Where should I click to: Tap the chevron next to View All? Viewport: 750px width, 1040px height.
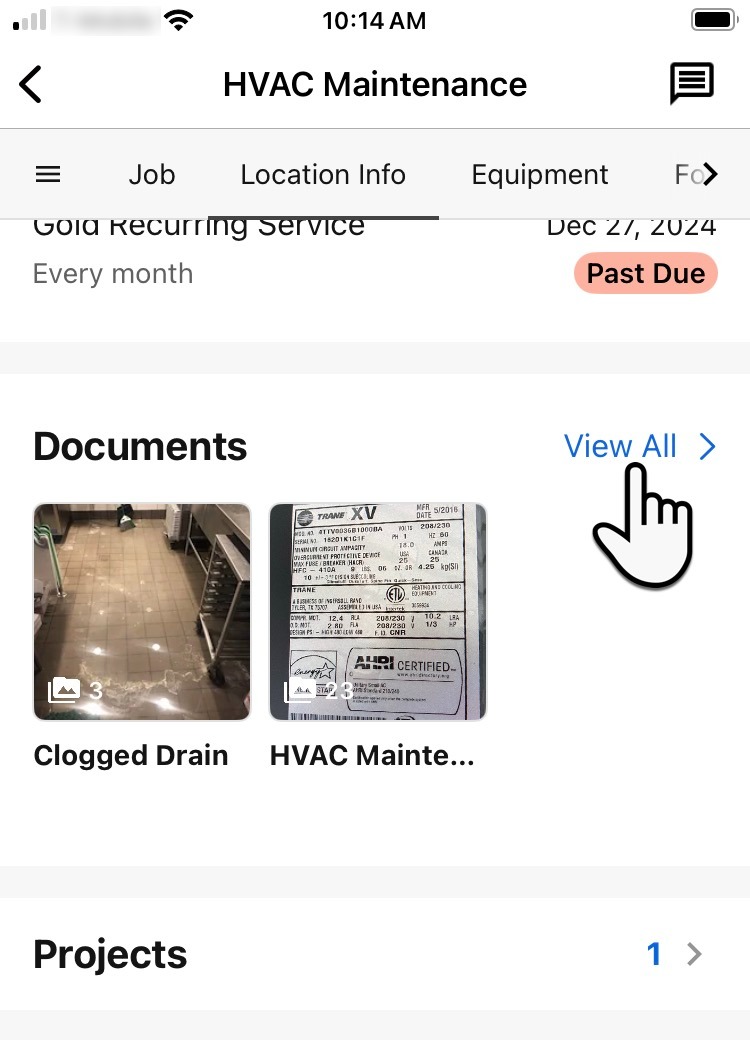(x=707, y=446)
